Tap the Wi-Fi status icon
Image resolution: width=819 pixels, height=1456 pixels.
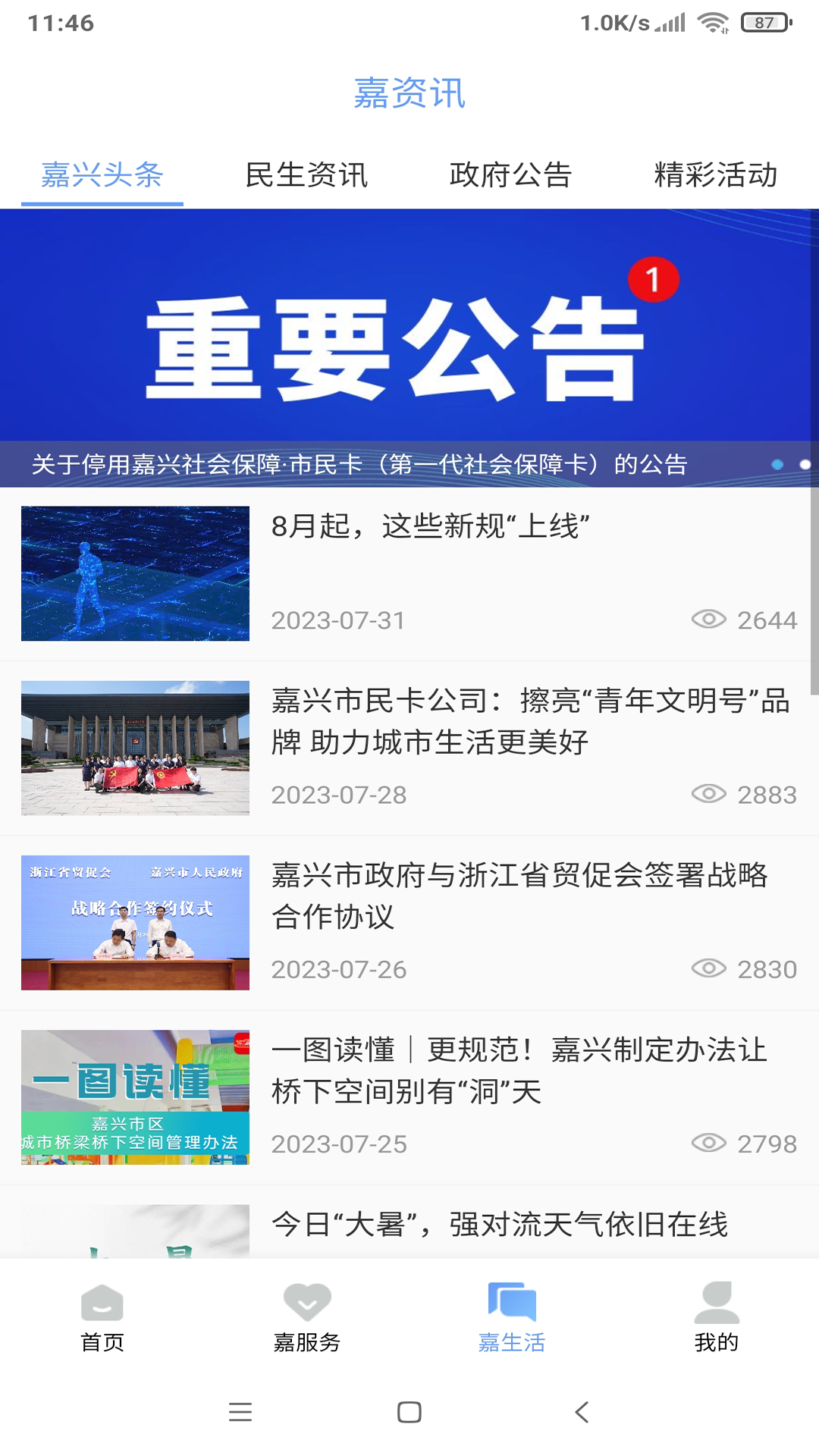coord(712,23)
